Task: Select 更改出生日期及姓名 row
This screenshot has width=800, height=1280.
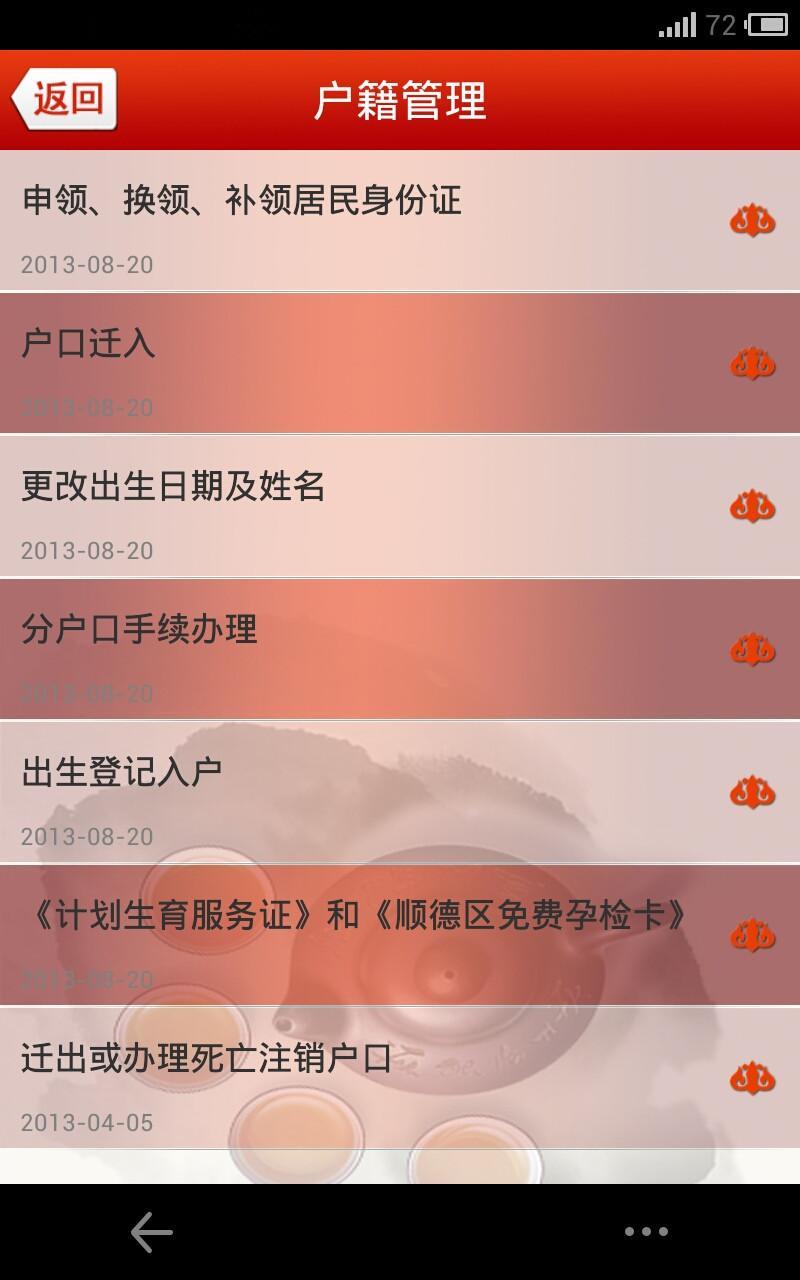Action: coord(400,507)
